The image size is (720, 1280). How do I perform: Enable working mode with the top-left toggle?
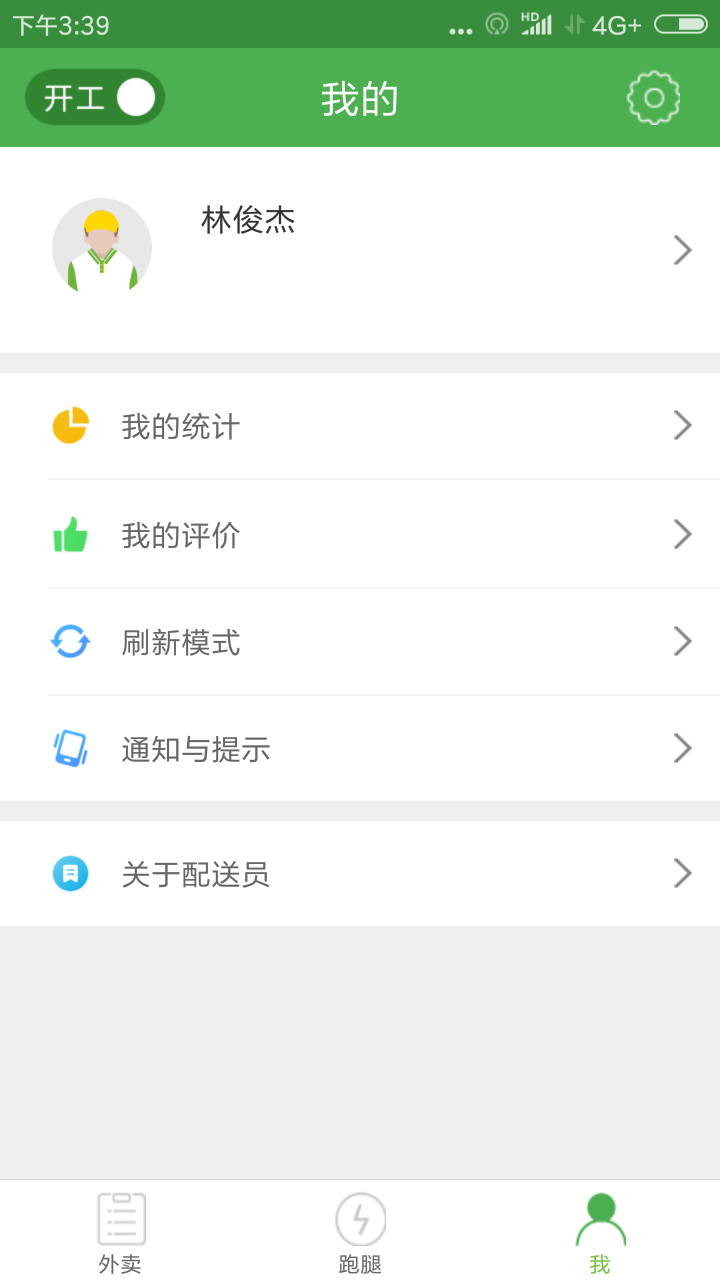tap(94, 97)
